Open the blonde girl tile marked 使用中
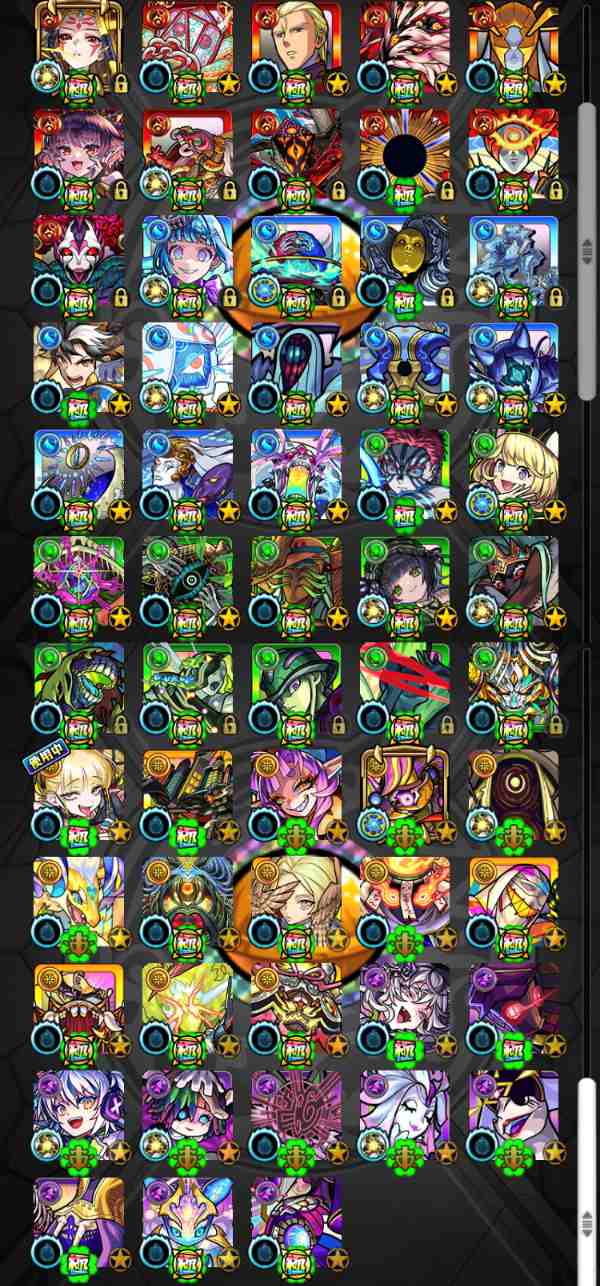 pyautogui.click(x=79, y=797)
